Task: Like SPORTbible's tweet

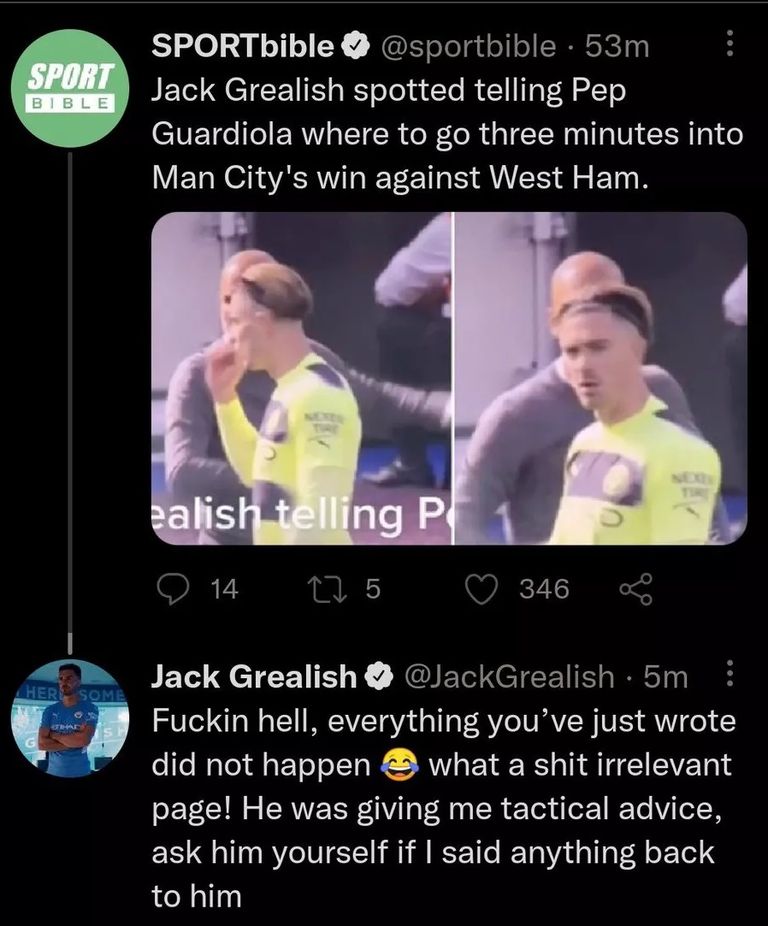Action: click(484, 589)
